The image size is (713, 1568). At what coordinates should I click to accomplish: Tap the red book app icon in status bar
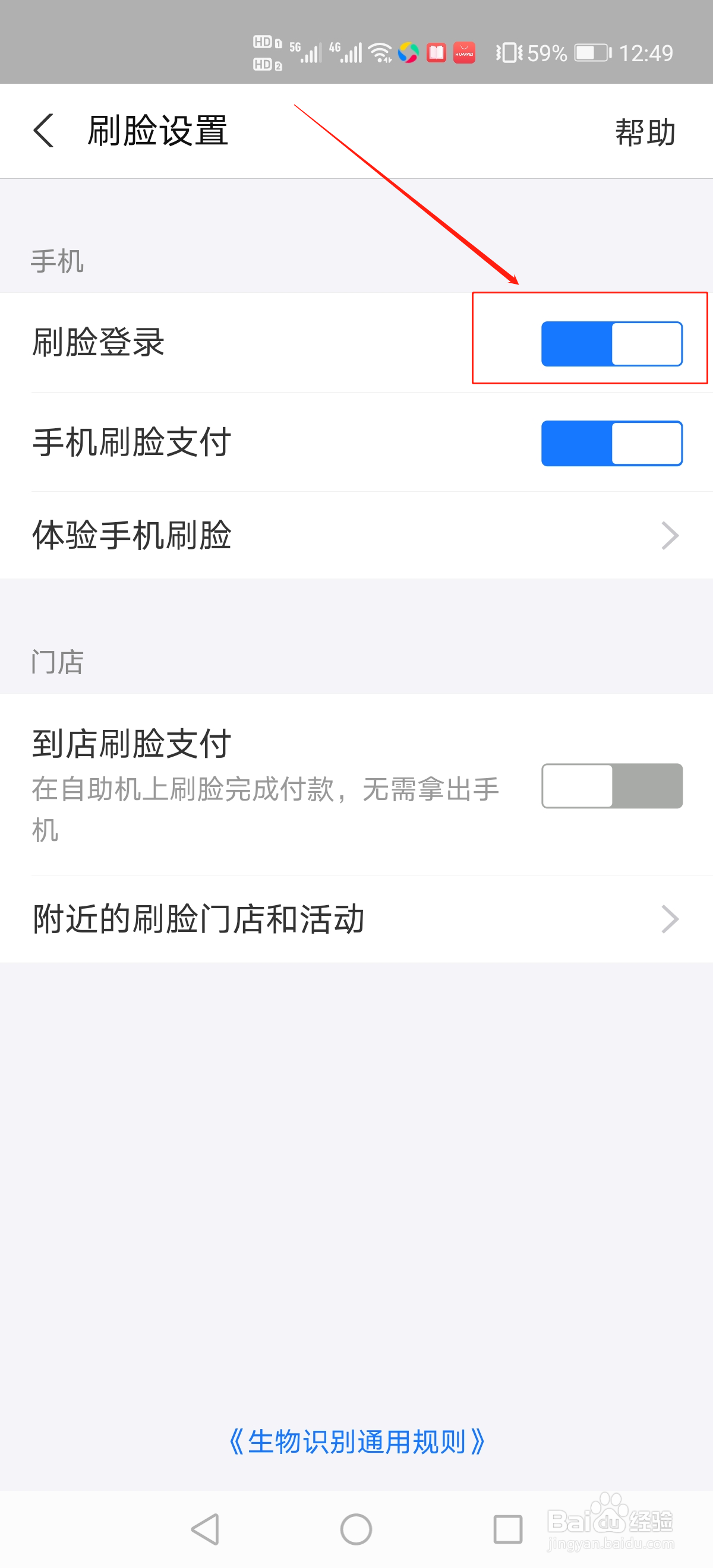tap(436, 53)
